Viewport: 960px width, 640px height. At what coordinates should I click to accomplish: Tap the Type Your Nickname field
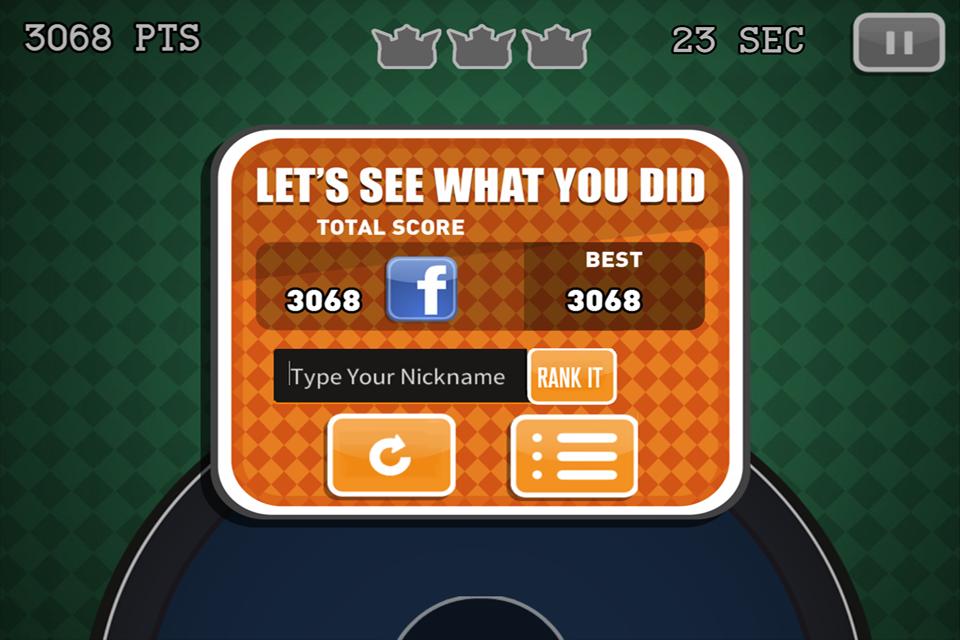[x=400, y=377]
